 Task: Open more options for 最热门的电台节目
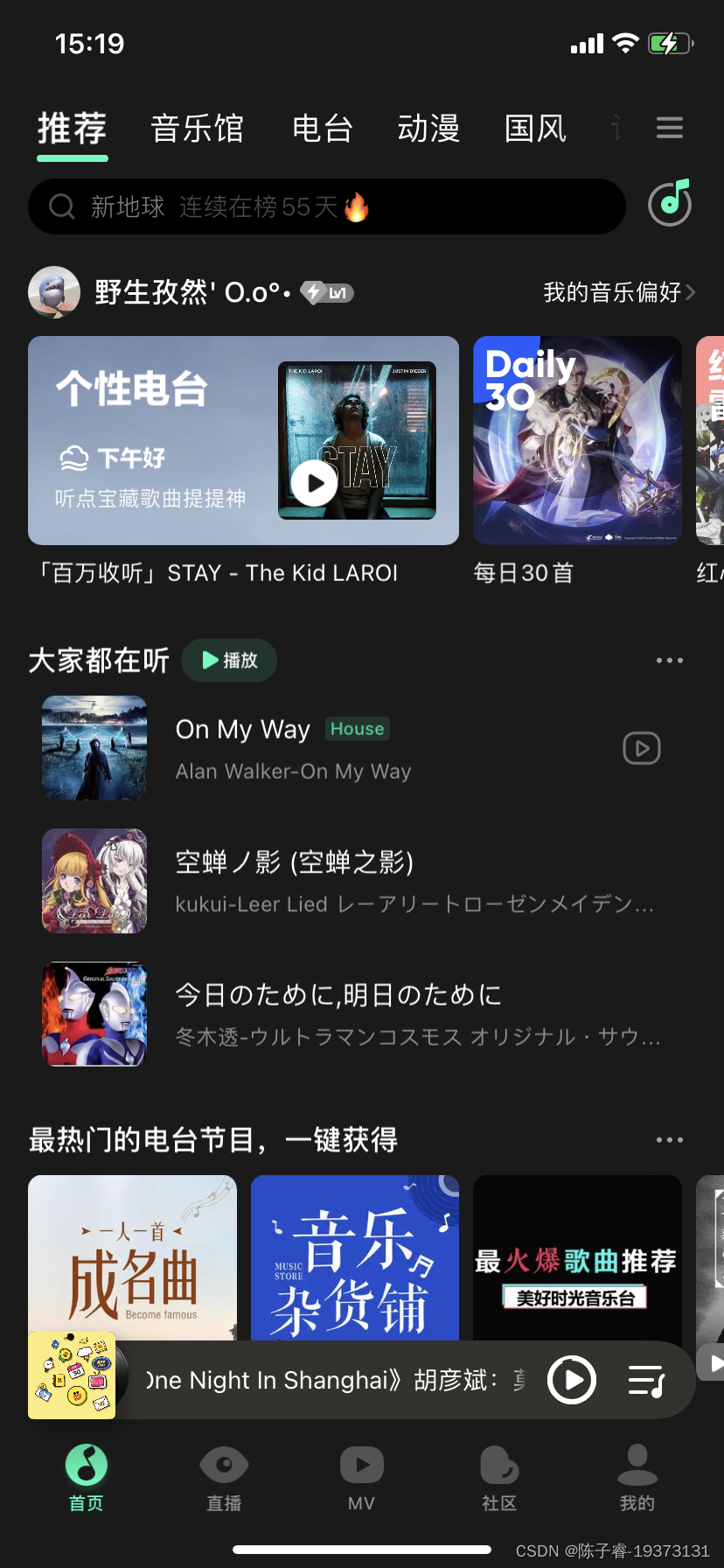coord(669,1139)
